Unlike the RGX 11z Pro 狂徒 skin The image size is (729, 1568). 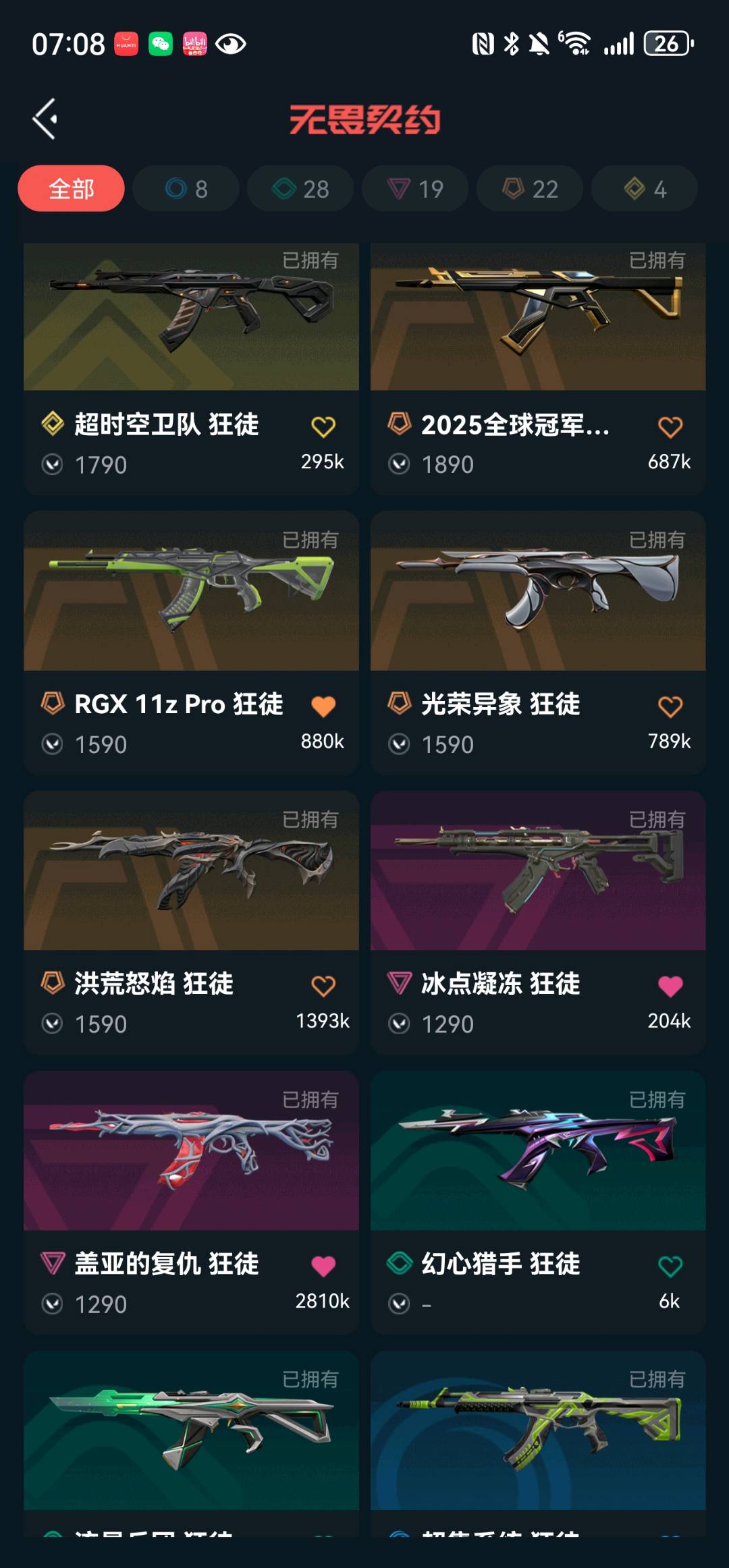pyautogui.click(x=323, y=706)
